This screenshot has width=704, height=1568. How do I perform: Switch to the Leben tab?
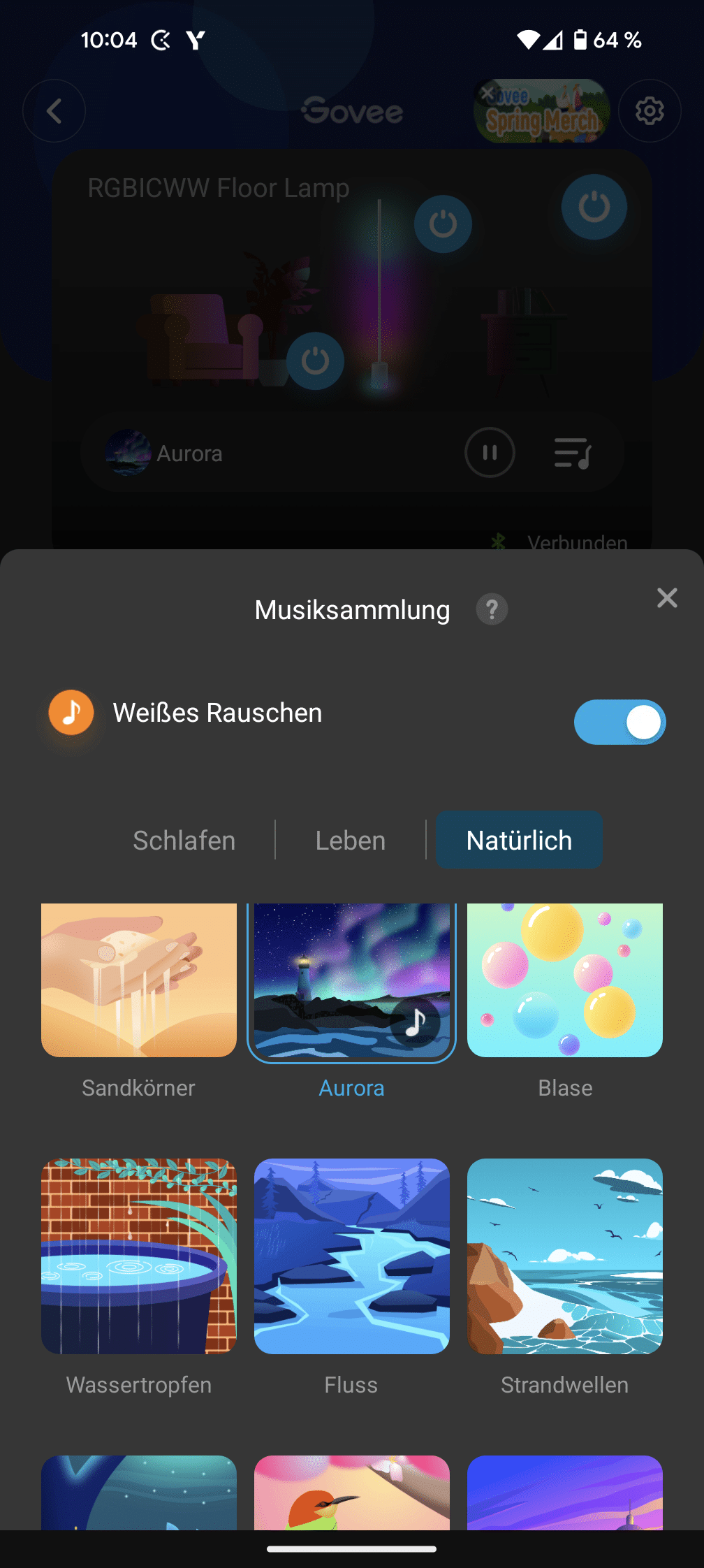[x=351, y=840]
